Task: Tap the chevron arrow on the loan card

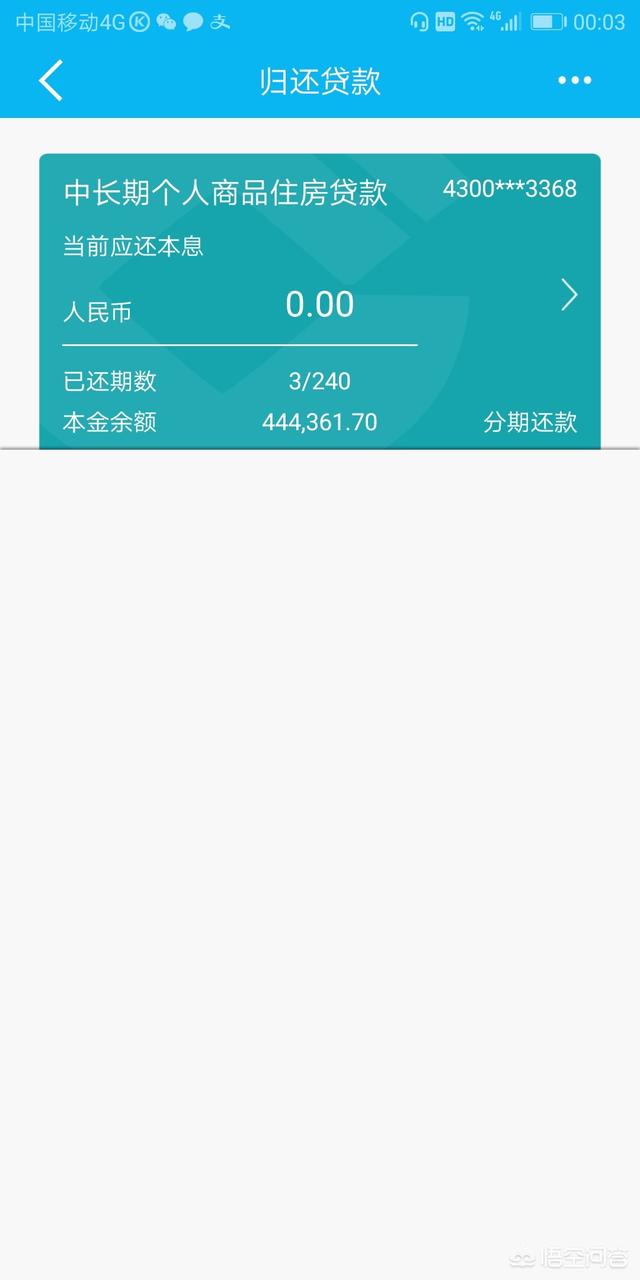Action: coord(569,295)
